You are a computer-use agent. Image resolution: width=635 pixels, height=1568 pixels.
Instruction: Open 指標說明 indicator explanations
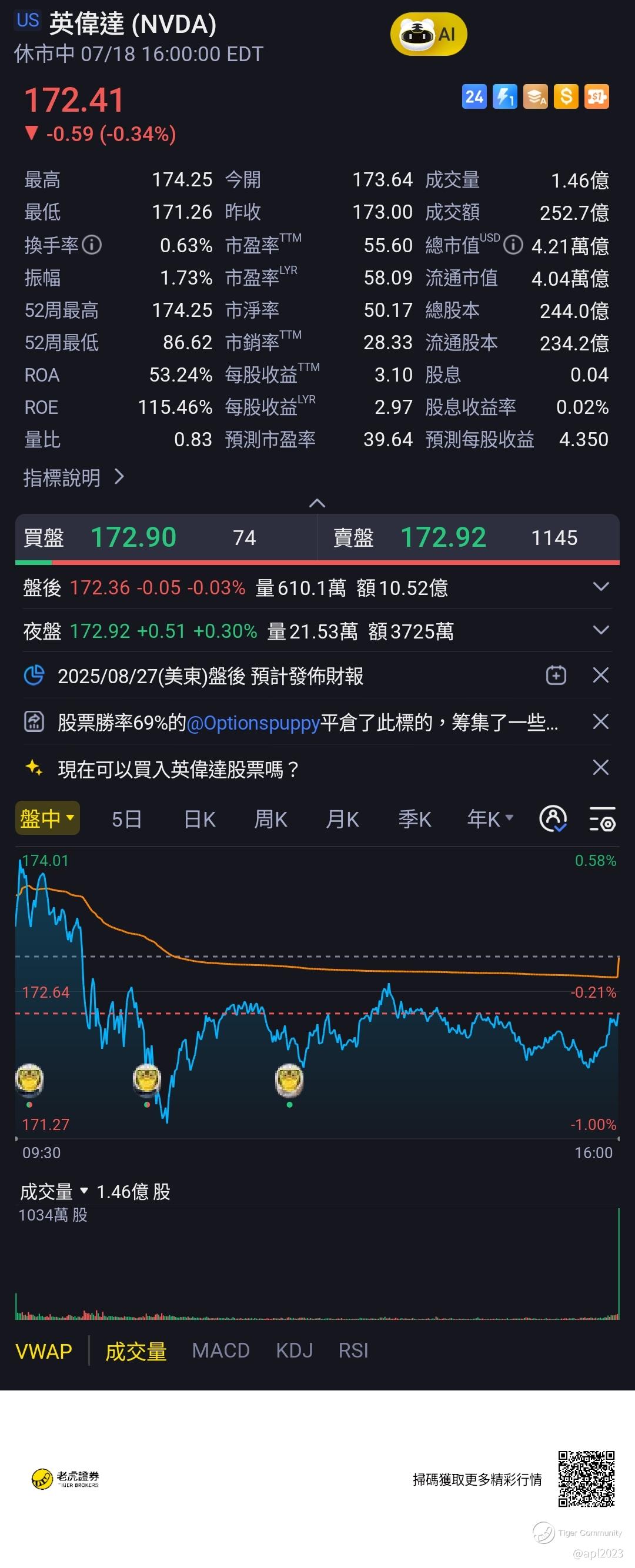[x=73, y=478]
